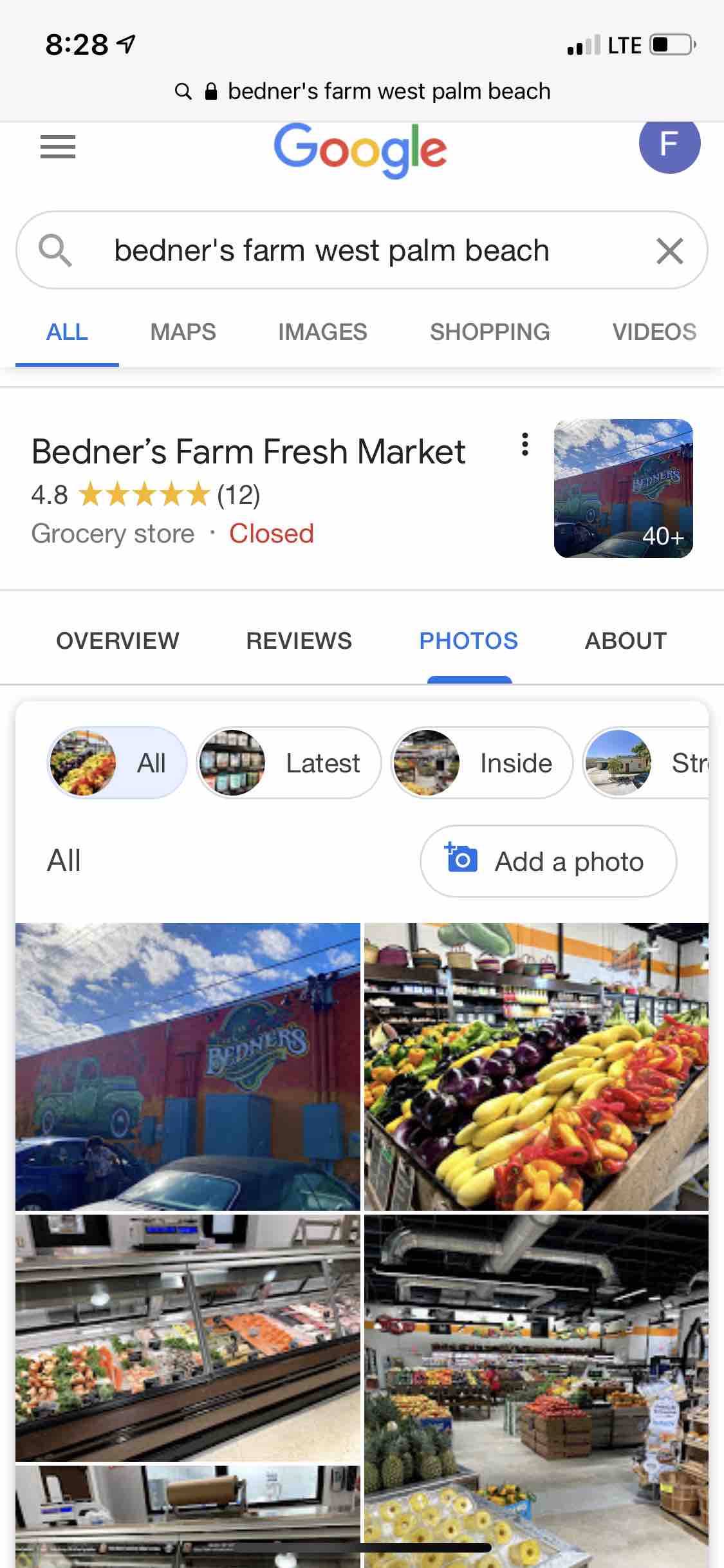Switch to the Shopping results tab

click(x=490, y=332)
